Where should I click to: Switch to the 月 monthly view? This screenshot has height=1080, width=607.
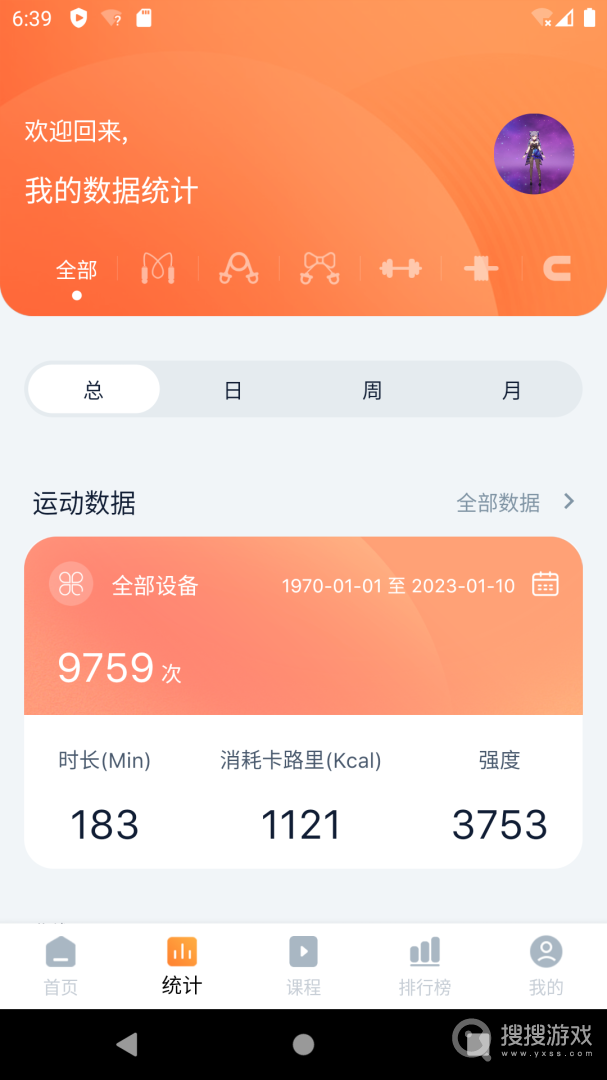pos(511,390)
